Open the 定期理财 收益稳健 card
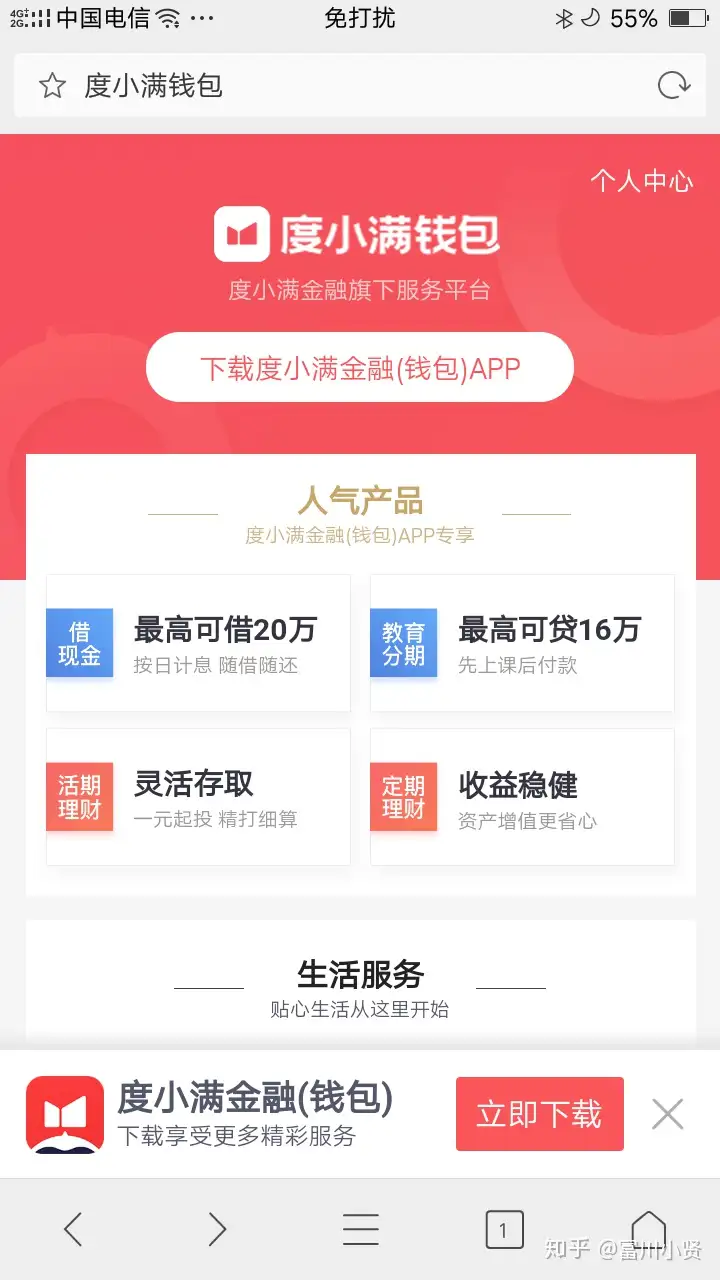This screenshot has width=720, height=1280. [x=522, y=797]
